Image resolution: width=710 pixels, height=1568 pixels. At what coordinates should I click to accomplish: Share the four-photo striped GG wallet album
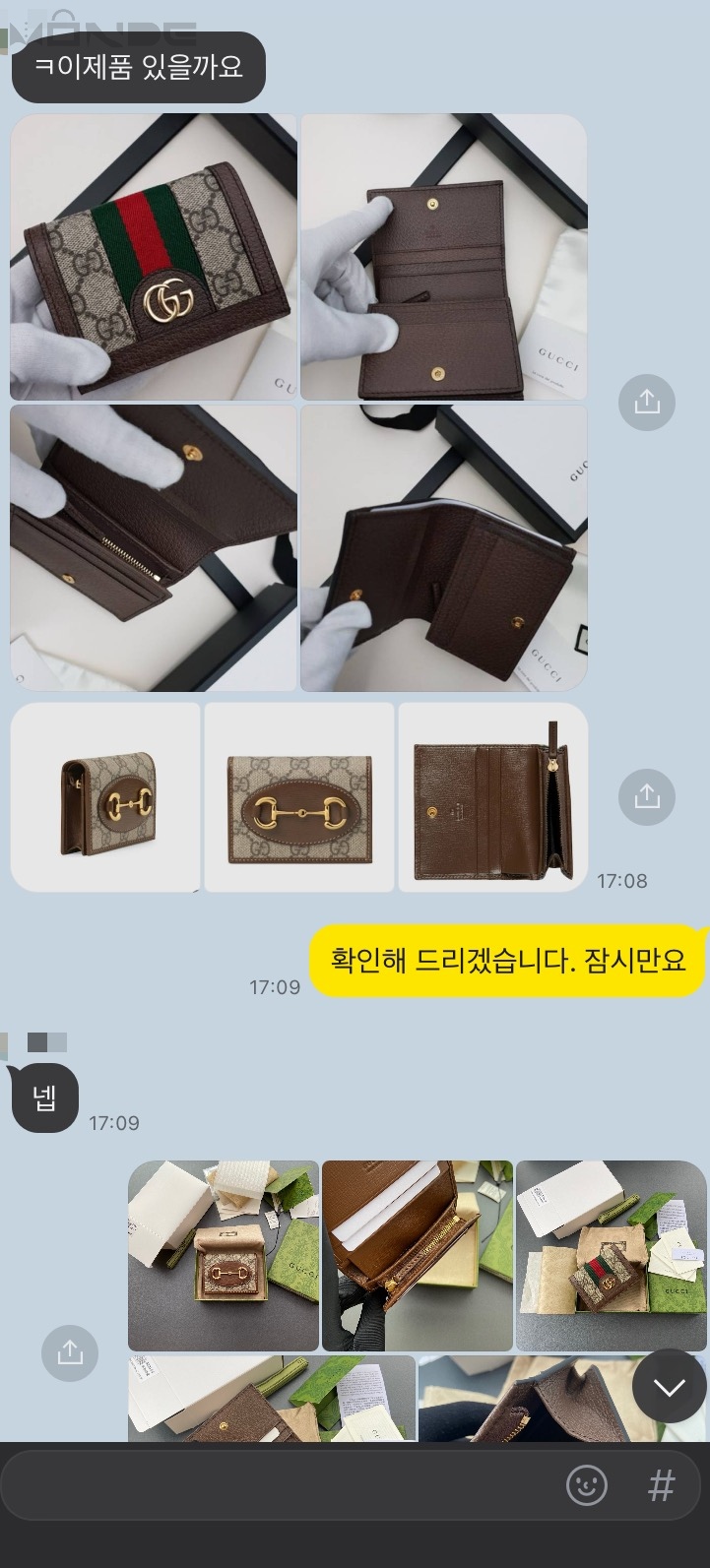647,402
